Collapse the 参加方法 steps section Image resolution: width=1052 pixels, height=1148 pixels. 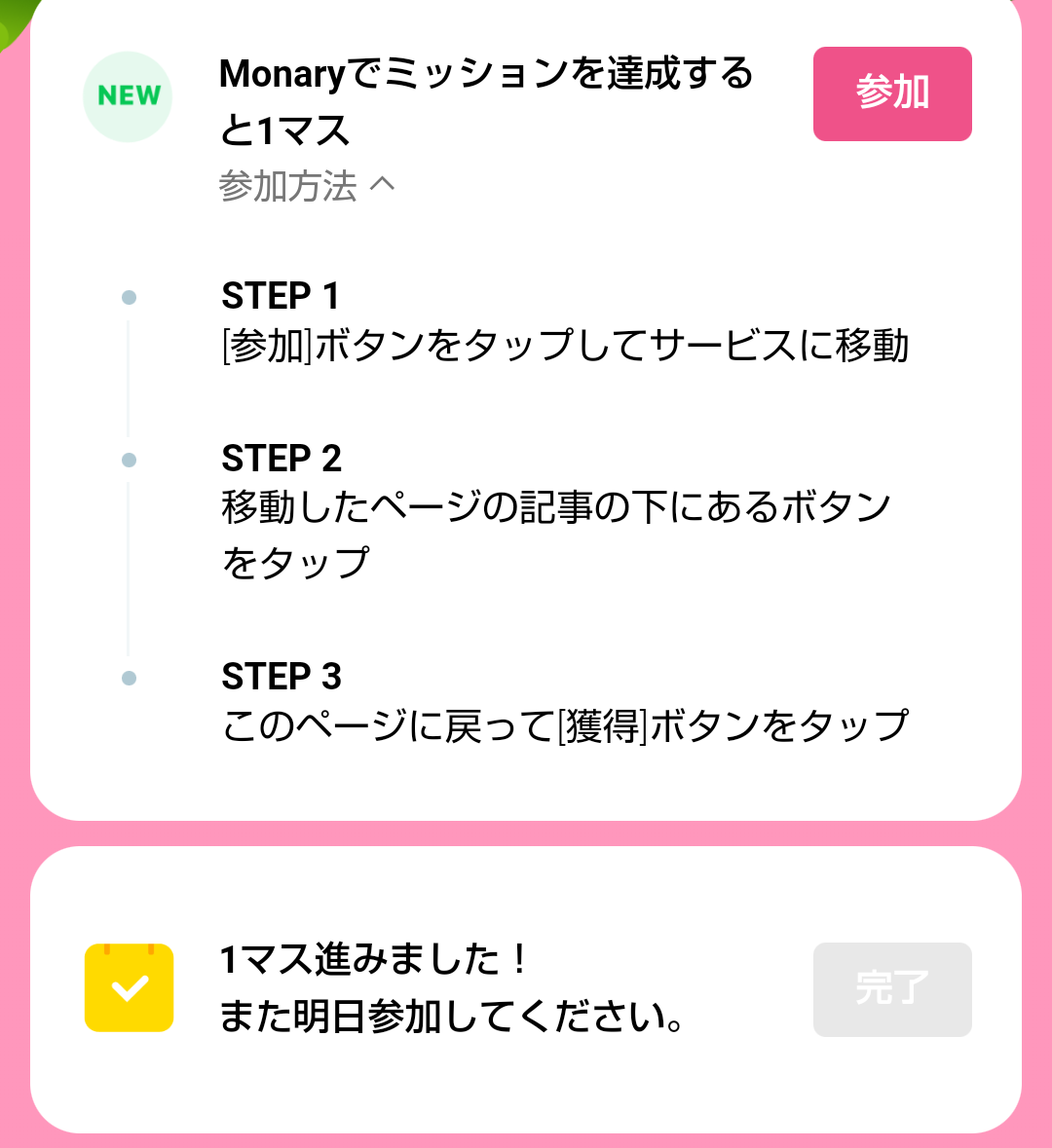(x=307, y=186)
